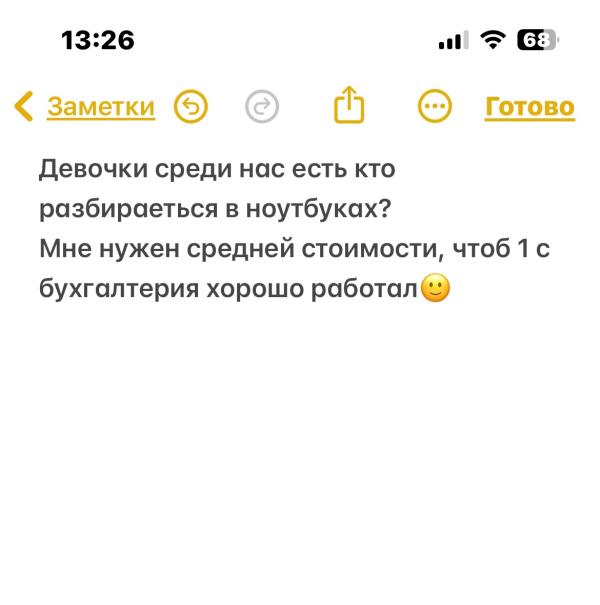Go back to the Заметки list
The image size is (600, 605).
pos(84,106)
